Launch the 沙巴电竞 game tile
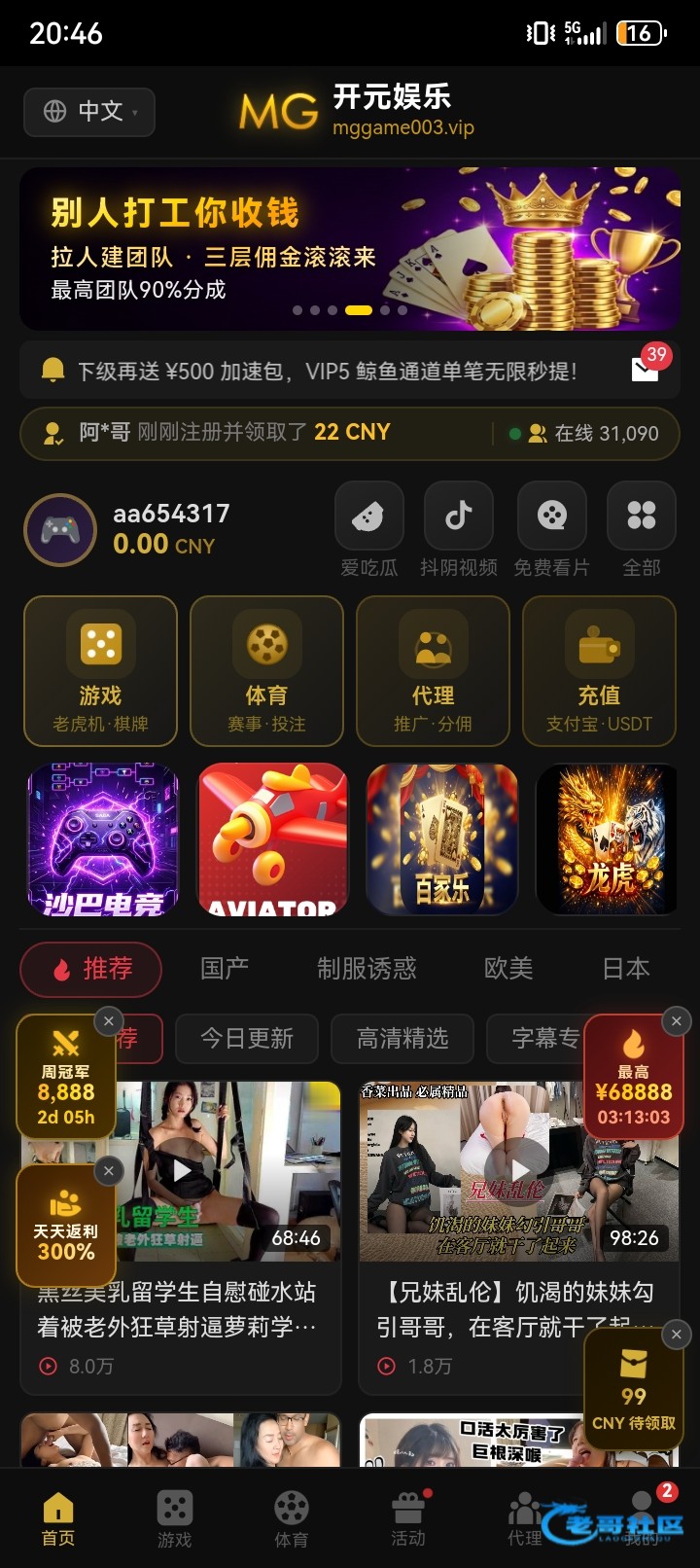 (103, 839)
